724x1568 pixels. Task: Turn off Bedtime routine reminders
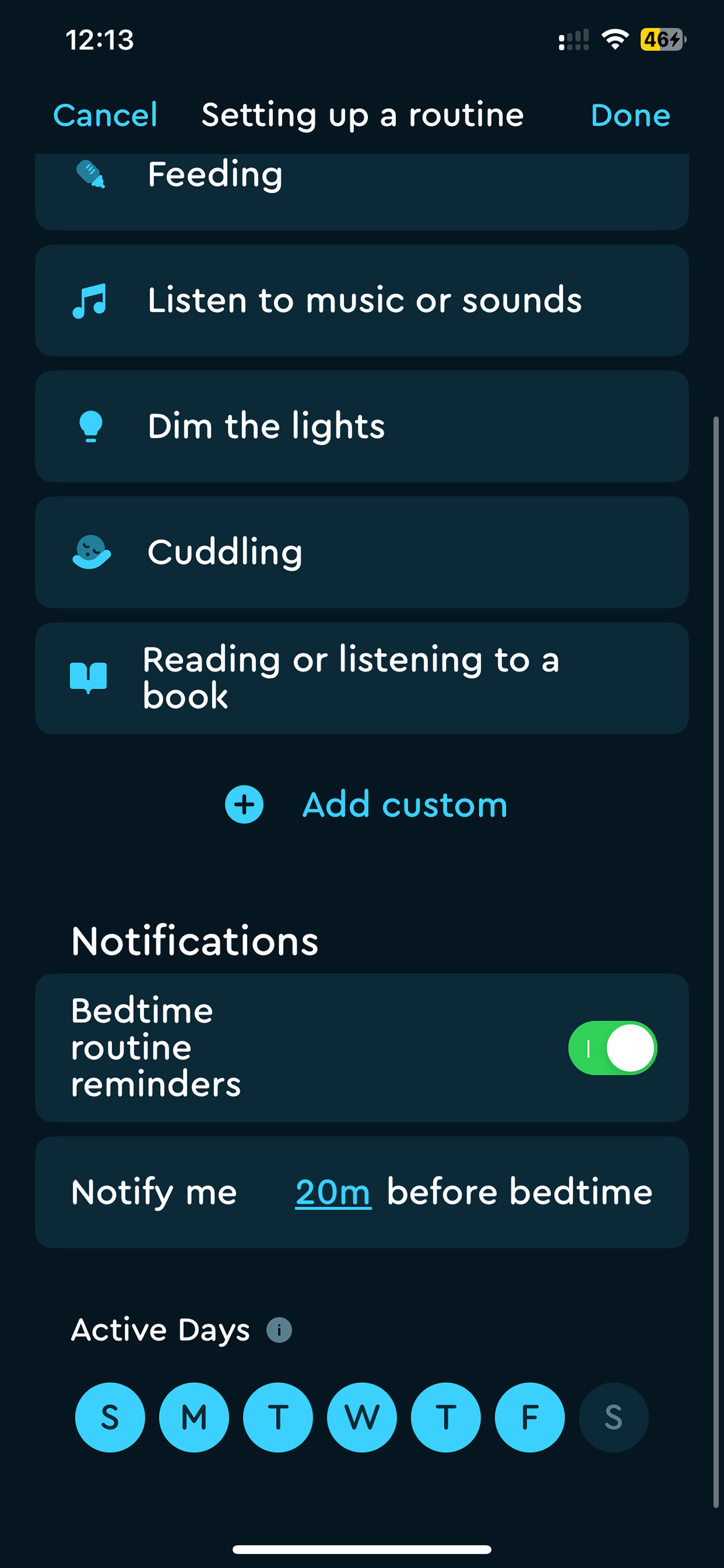click(x=612, y=1047)
